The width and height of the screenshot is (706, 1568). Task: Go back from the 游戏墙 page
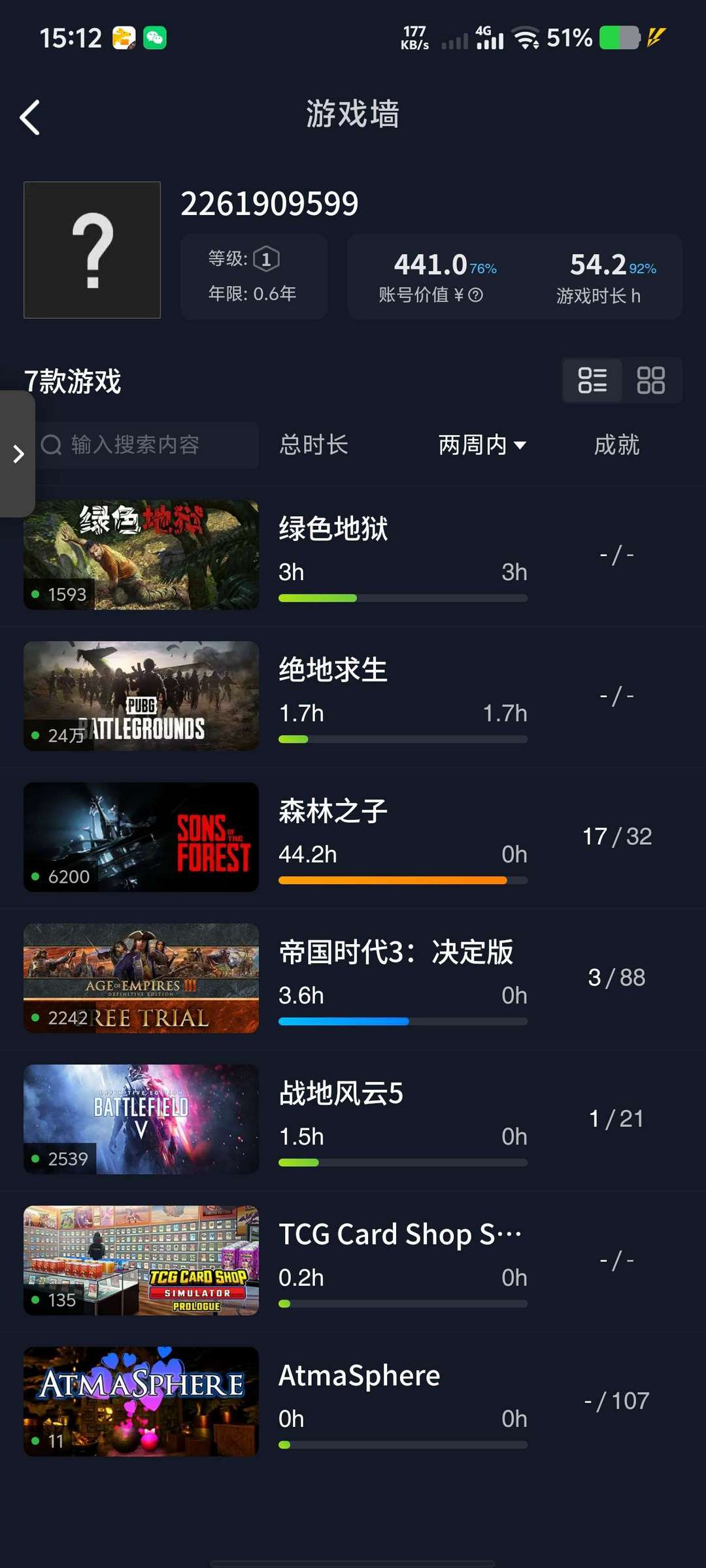point(30,118)
